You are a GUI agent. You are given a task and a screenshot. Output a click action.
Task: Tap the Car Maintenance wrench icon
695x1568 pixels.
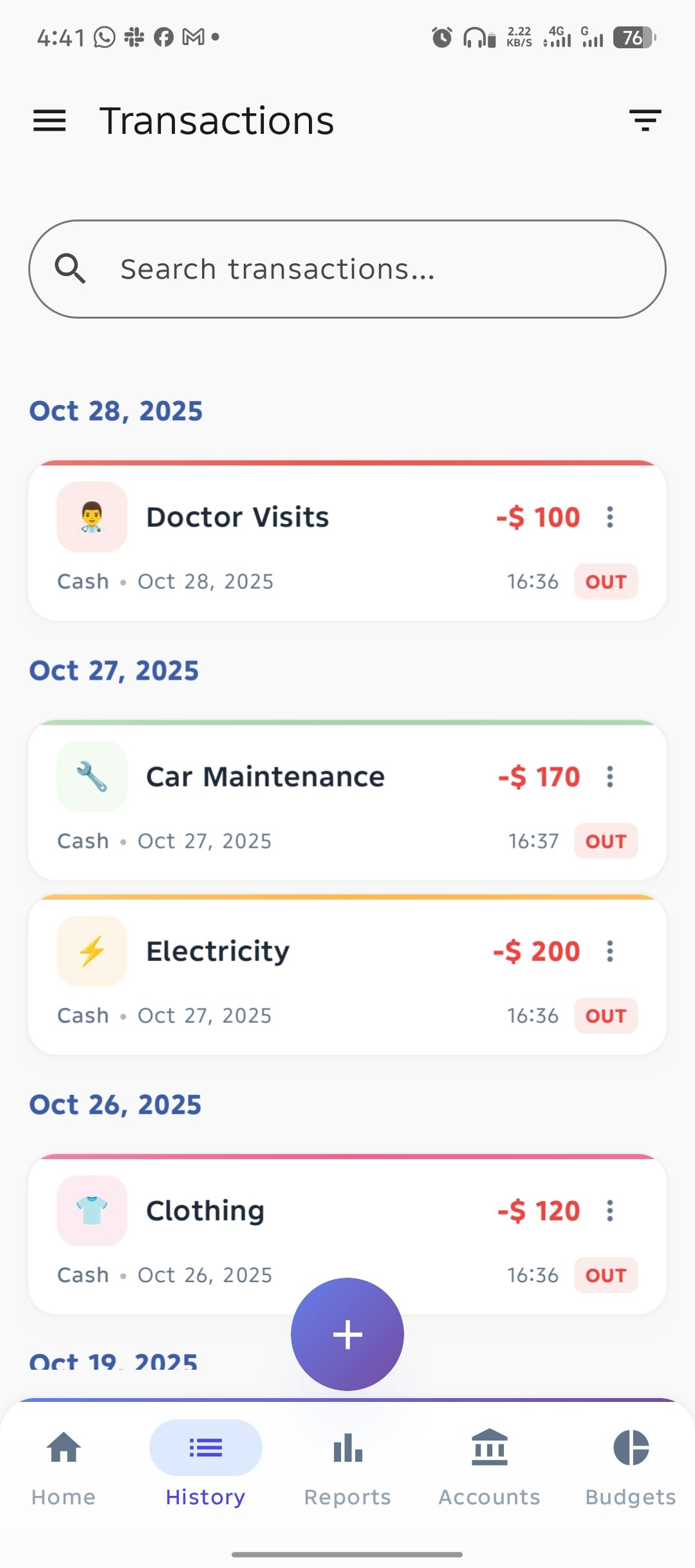pyautogui.click(x=91, y=777)
